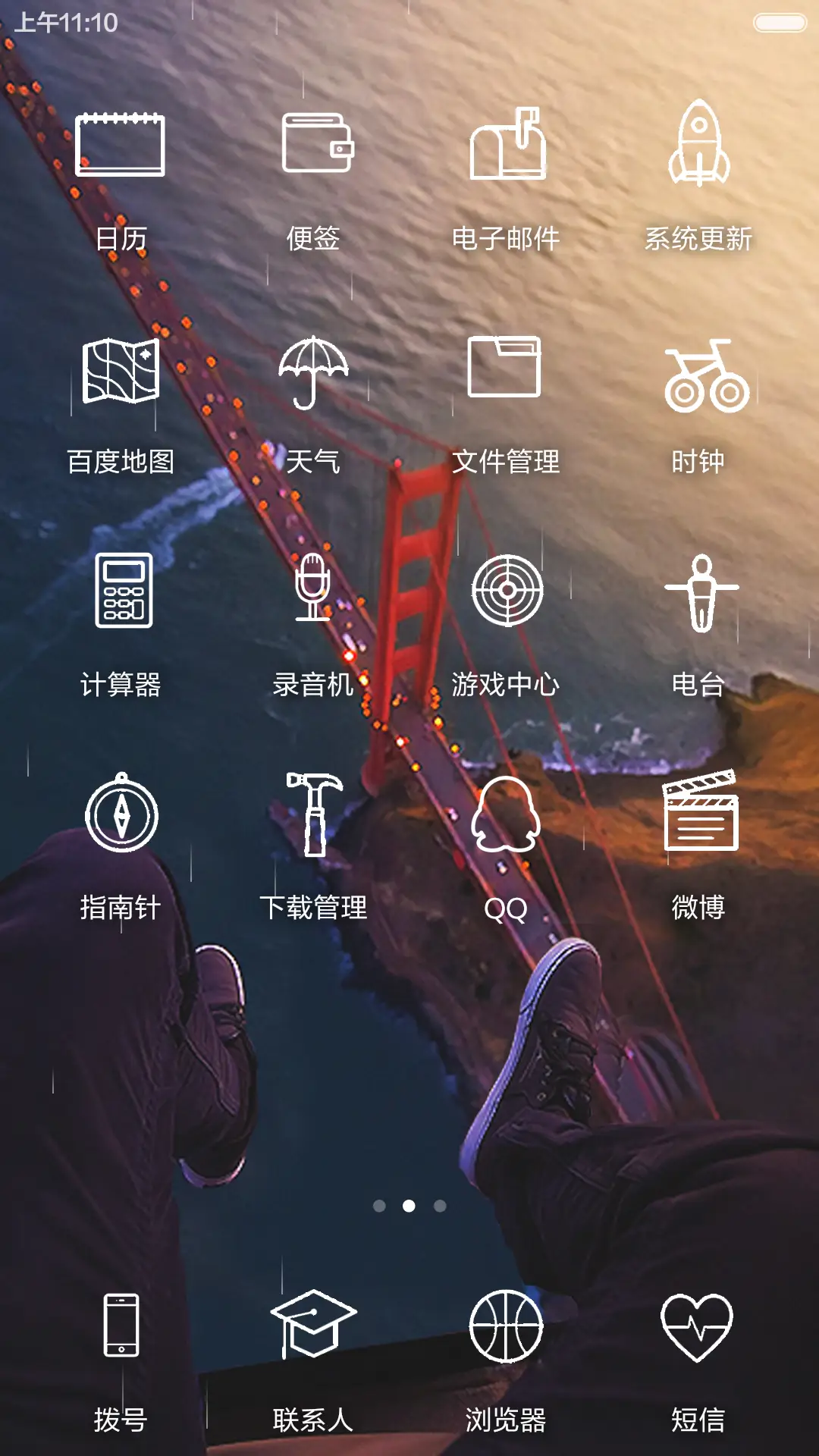
Task: Open Download Manager (下载管理)
Action: click(x=314, y=815)
